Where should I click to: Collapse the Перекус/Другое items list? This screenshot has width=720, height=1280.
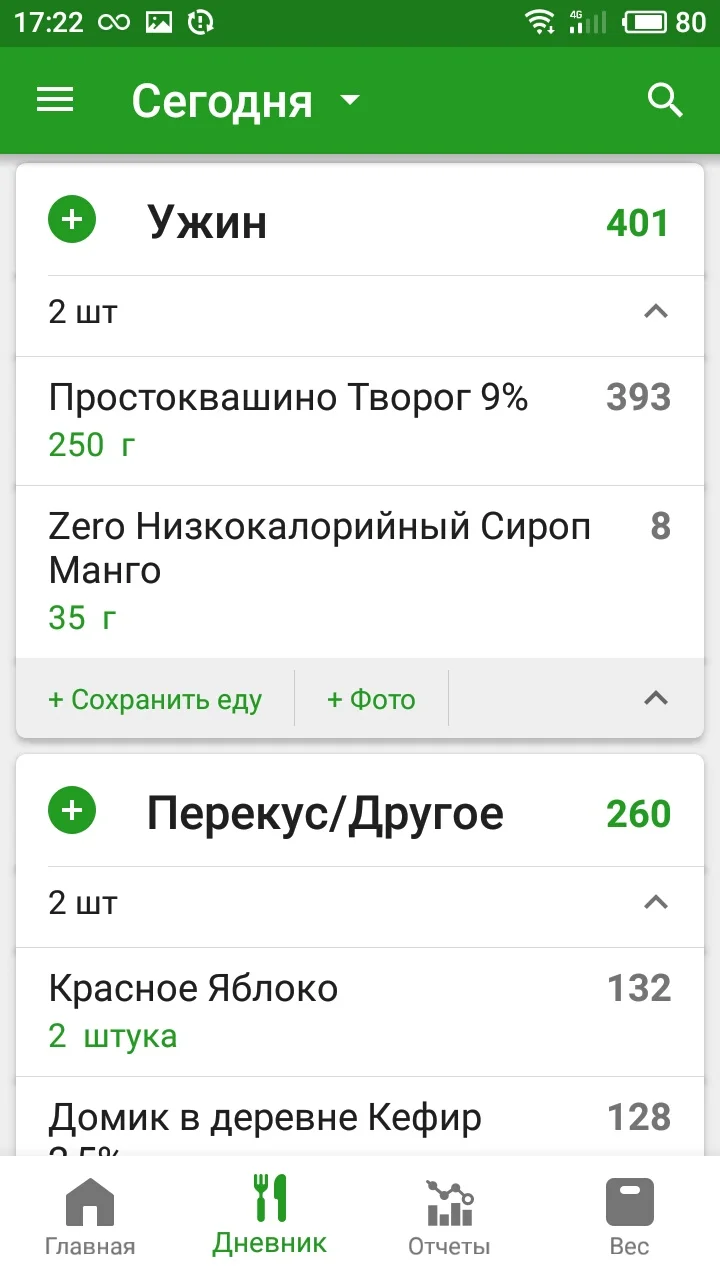pos(655,904)
